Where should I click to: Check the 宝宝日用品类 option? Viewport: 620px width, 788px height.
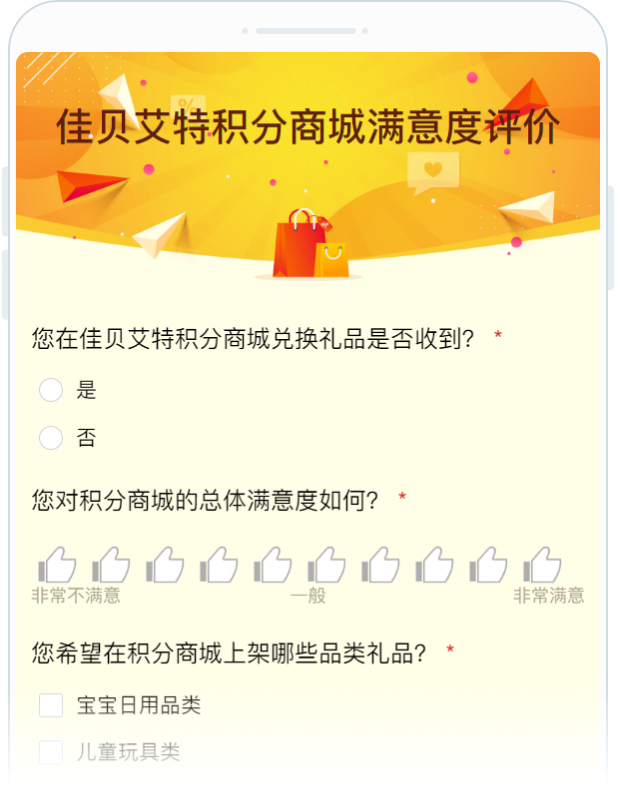[x=51, y=705]
